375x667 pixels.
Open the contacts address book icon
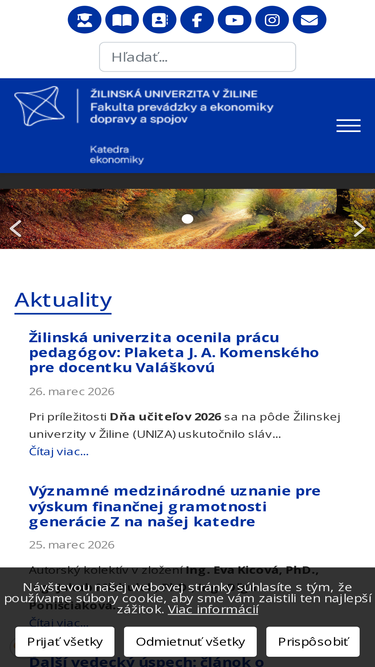click(x=159, y=20)
